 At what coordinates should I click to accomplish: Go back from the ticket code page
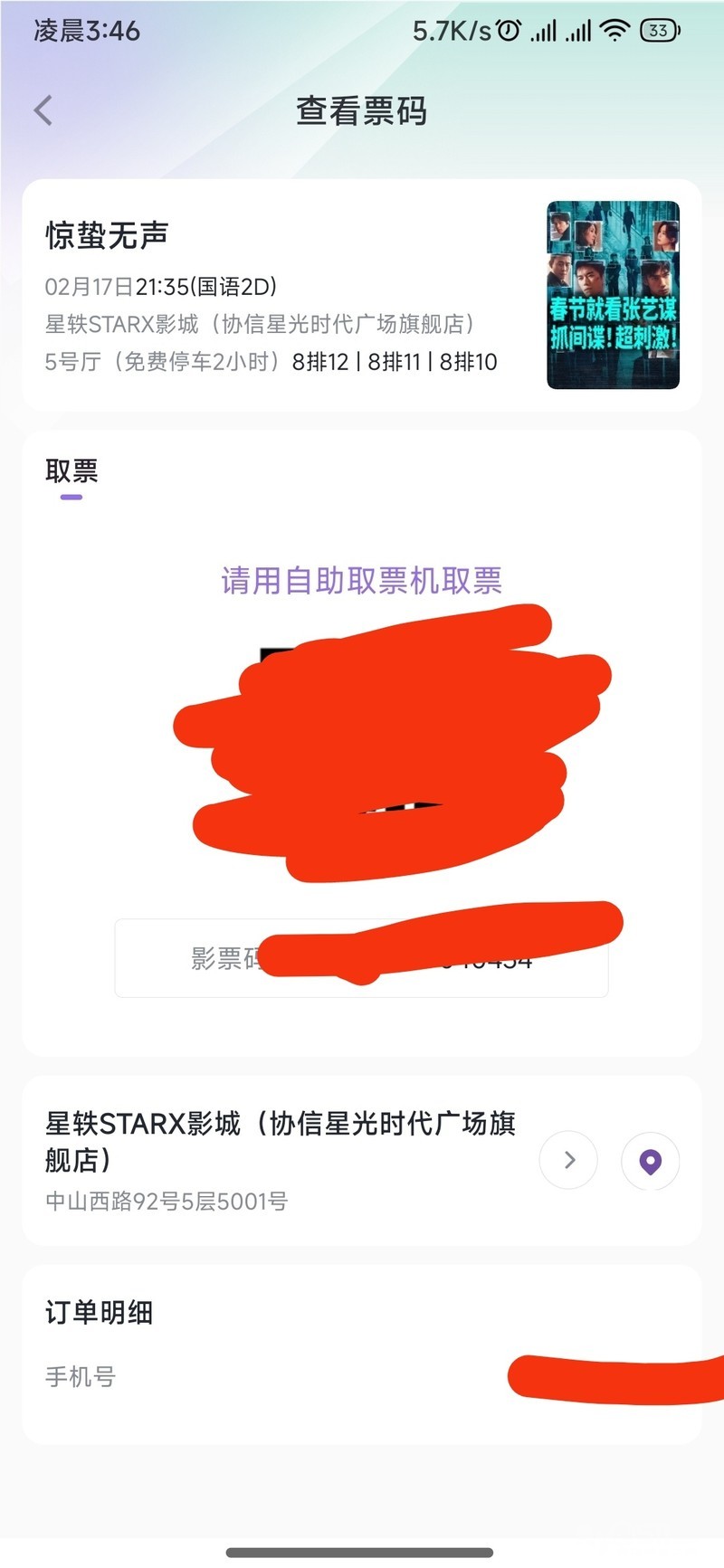coord(43,110)
